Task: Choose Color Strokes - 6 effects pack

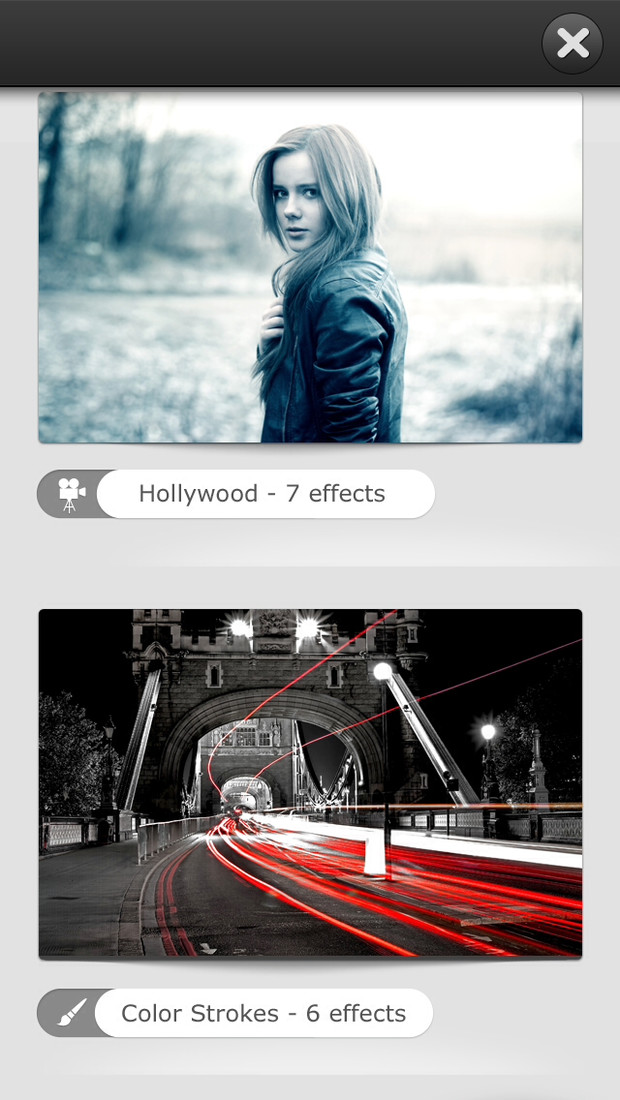Action: pyautogui.click(x=235, y=1013)
